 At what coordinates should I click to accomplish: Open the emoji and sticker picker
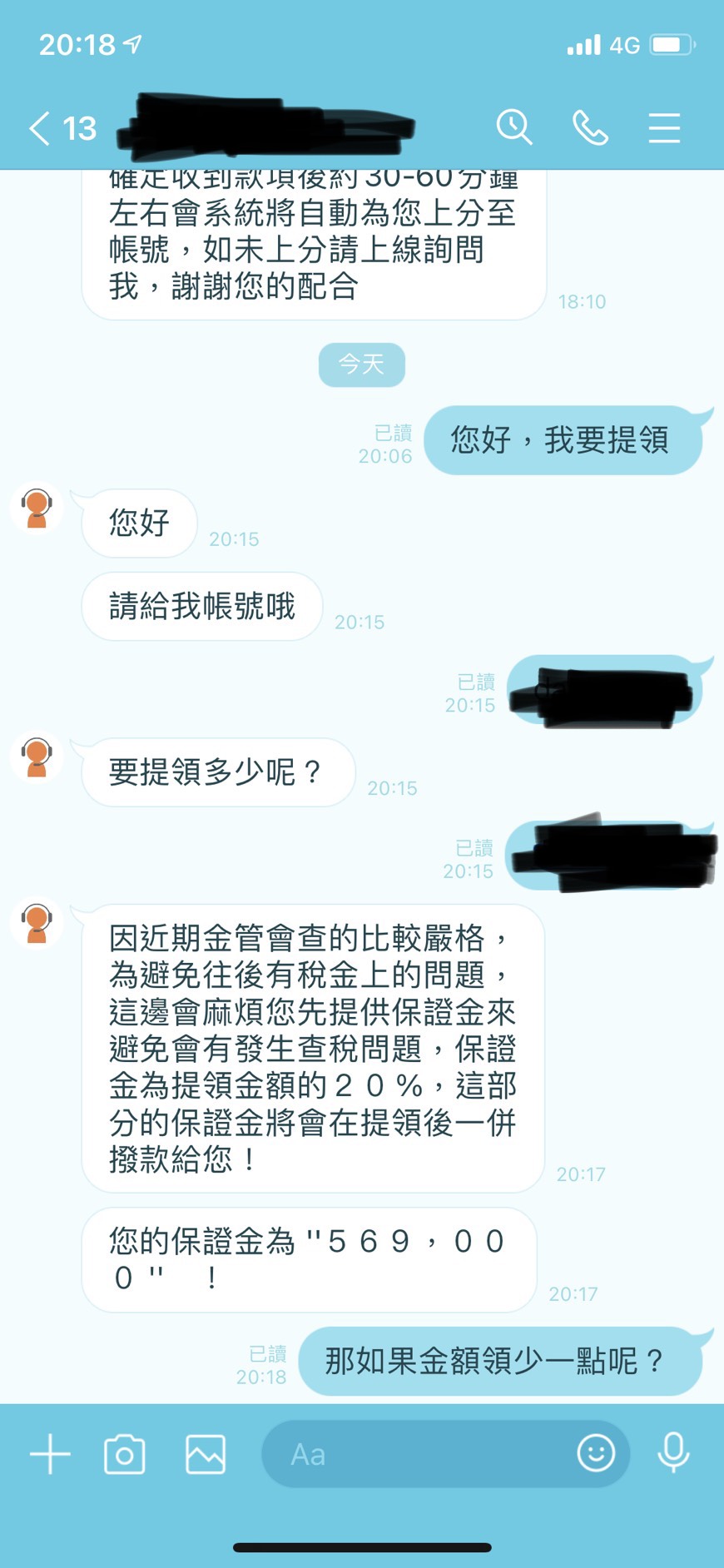pyautogui.click(x=596, y=1453)
